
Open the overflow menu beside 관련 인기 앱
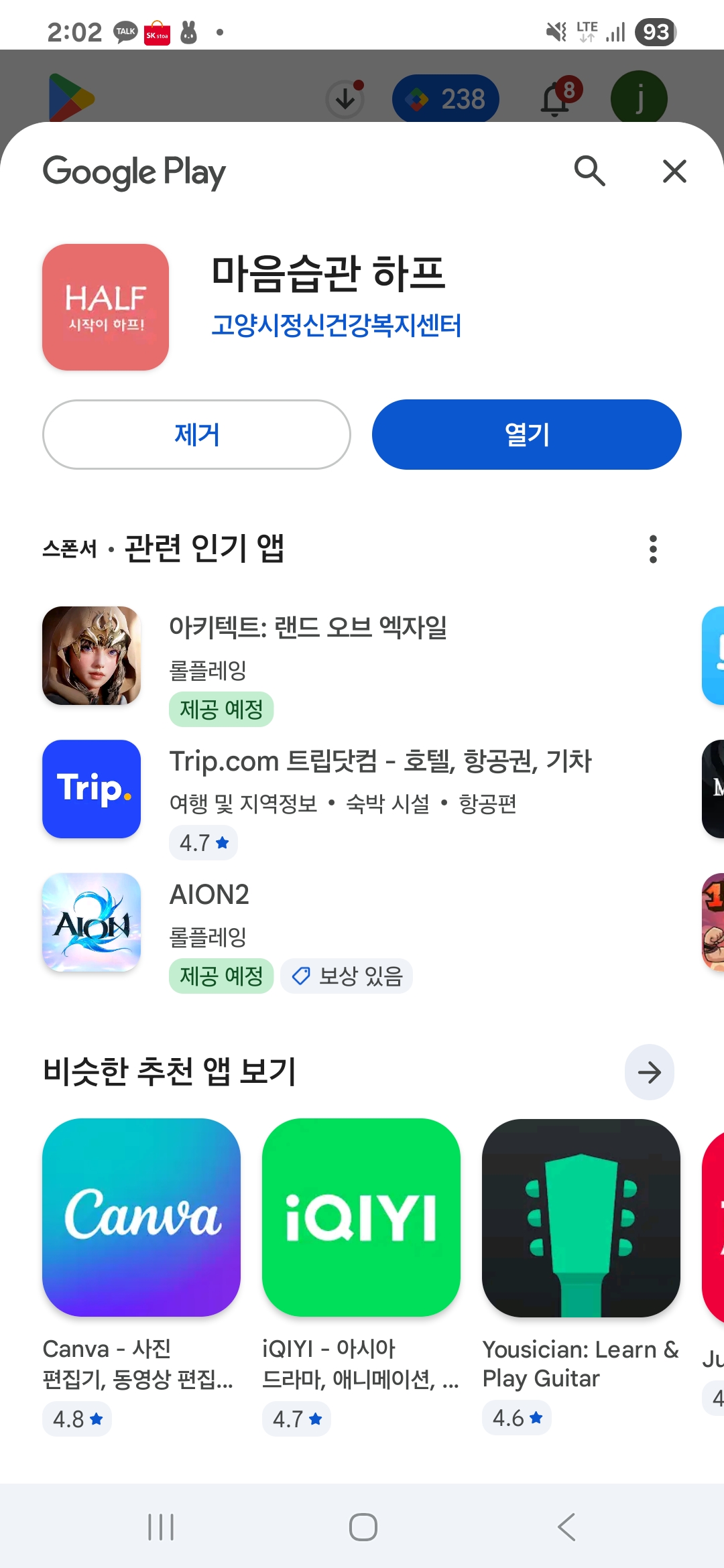tap(653, 549)
